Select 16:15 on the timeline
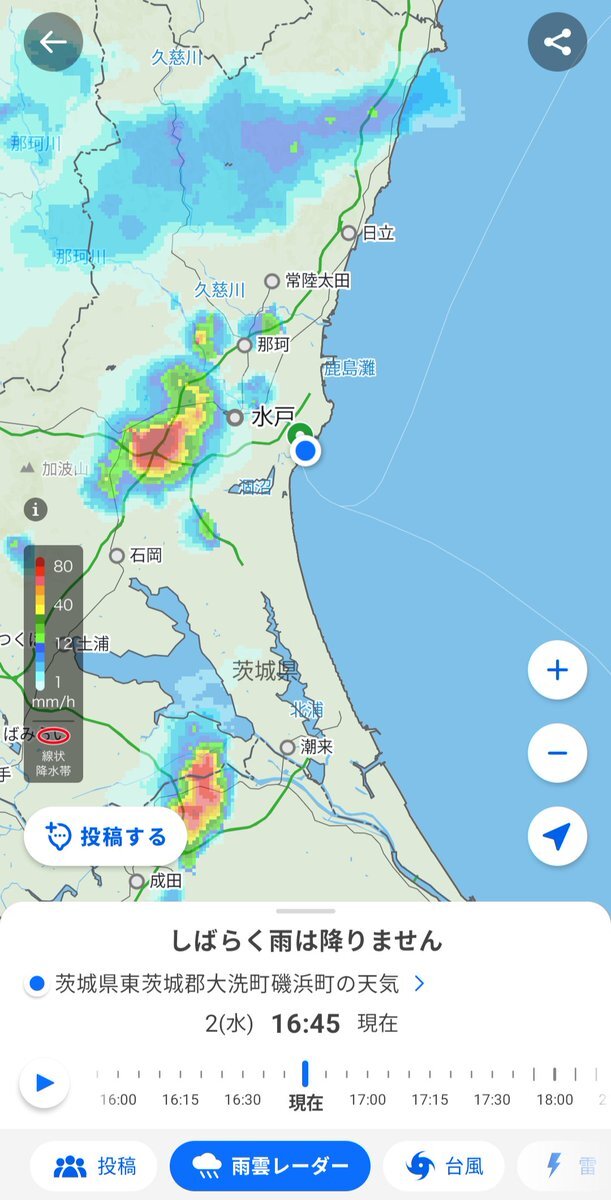Image resolution: width=611 pixels, height=1200 pixels. pos(180,1099)
